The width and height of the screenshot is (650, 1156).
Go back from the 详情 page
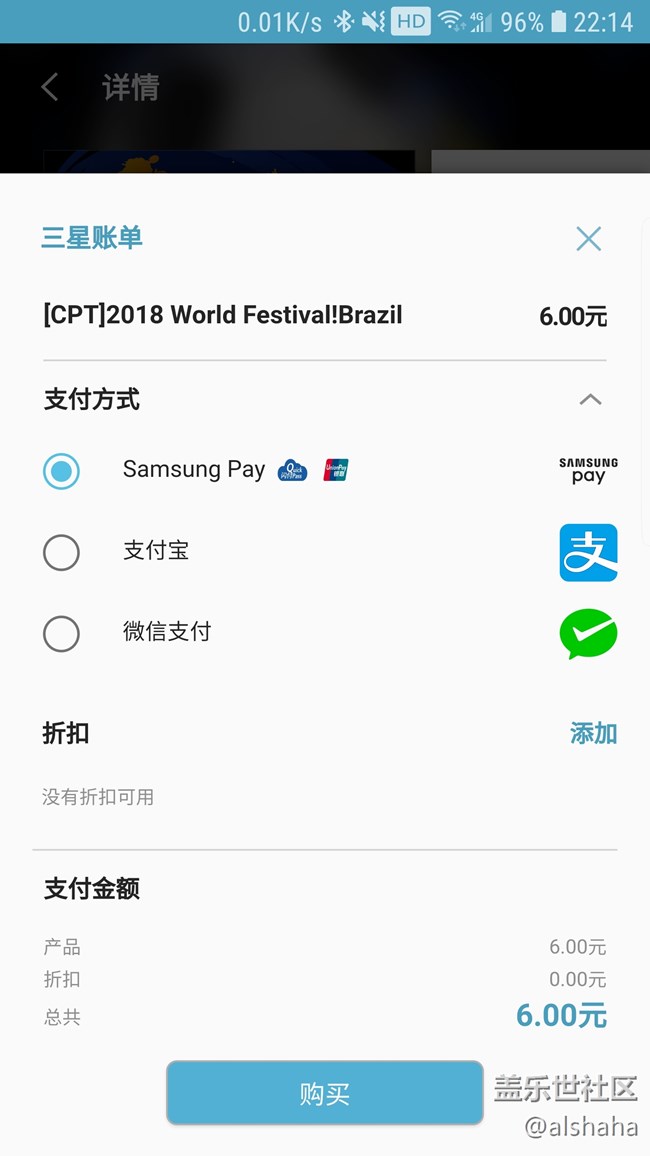pyautogui.click(x=50, y=88)
